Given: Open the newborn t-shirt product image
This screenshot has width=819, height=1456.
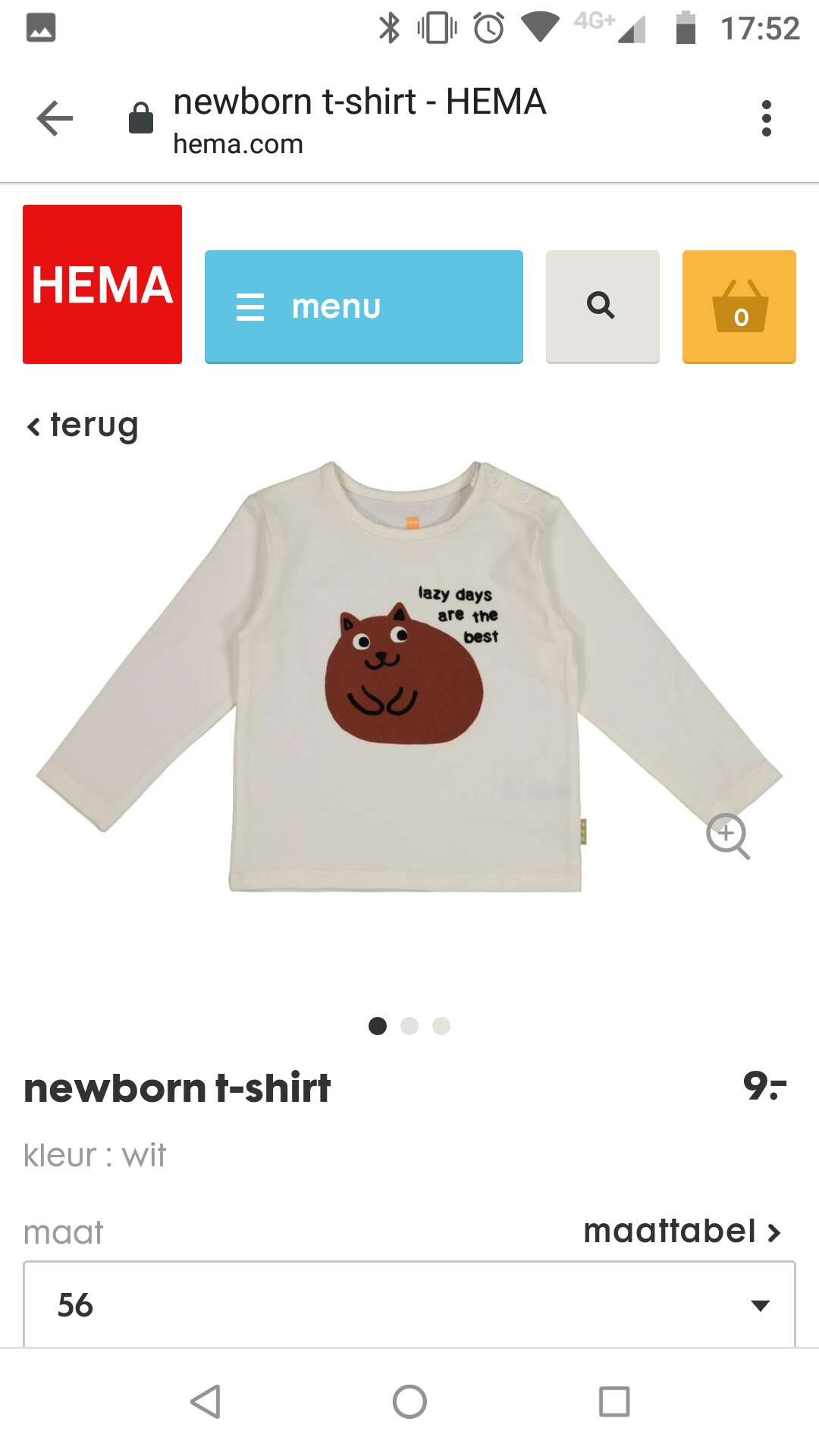Looking at the screenshot, I should click(409, 676).
